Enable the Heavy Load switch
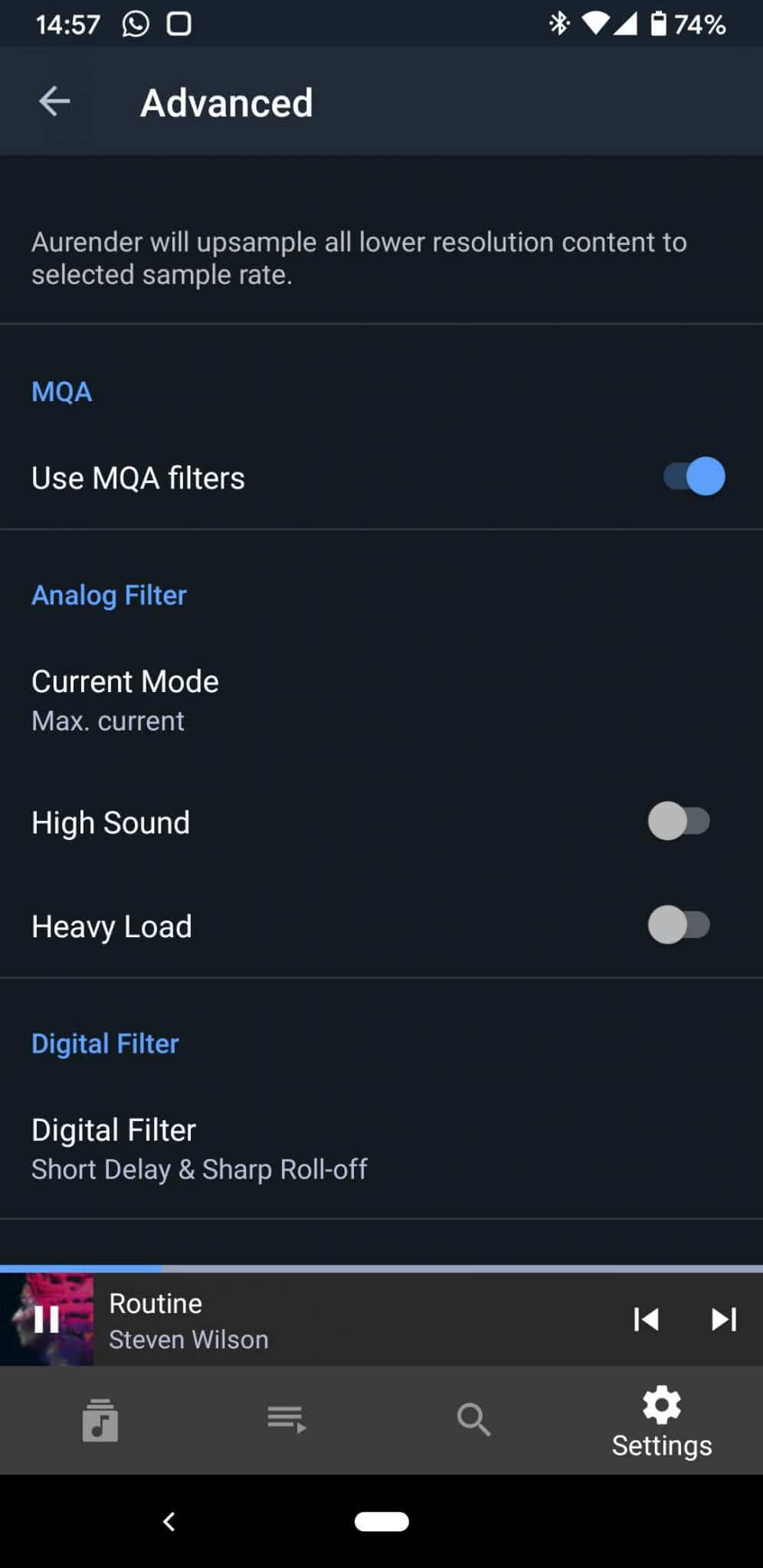Image resolution: width=763 pixels, height=1568 pixels. [679, 925]
